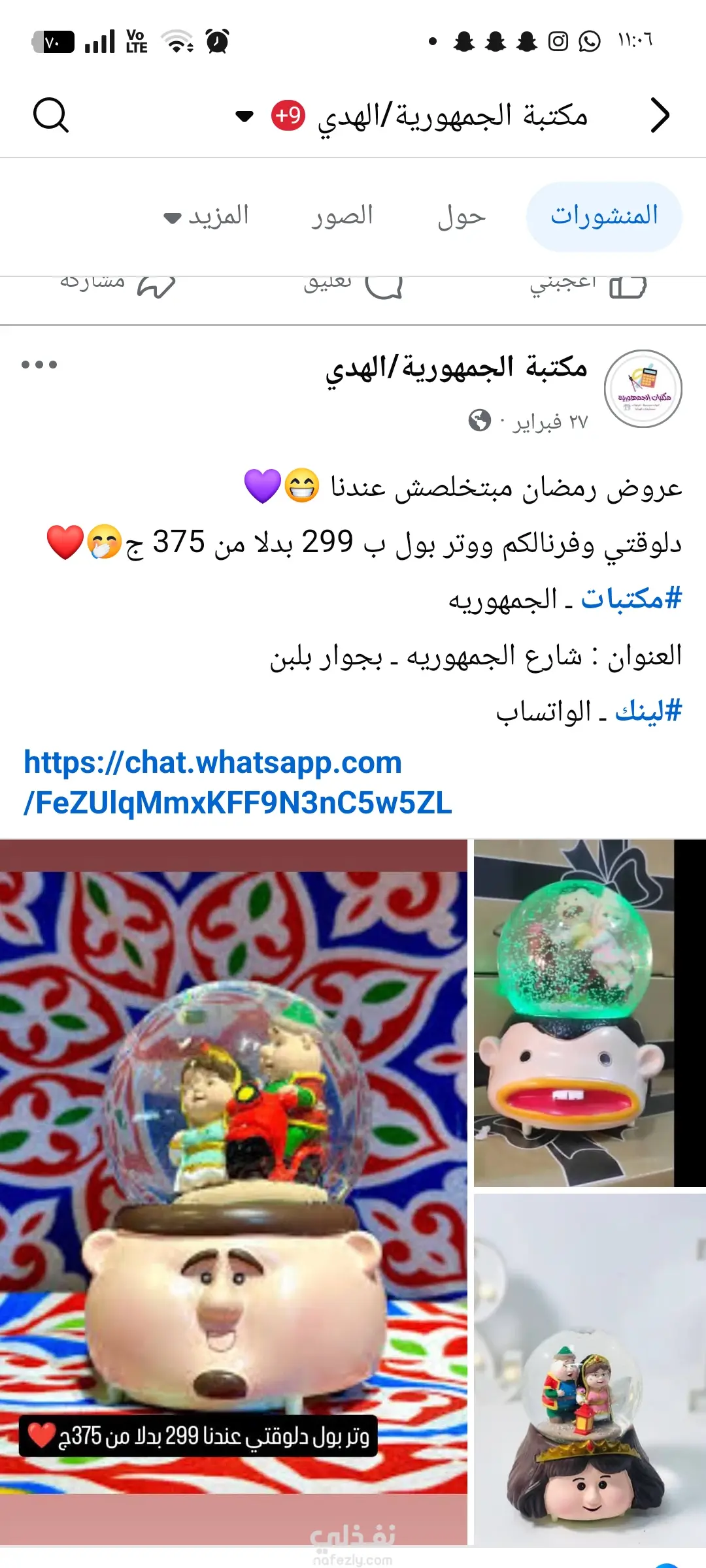Tap the #لينك hashtag
Viewport: 706px width, 1568px height.
click(648, 711)
